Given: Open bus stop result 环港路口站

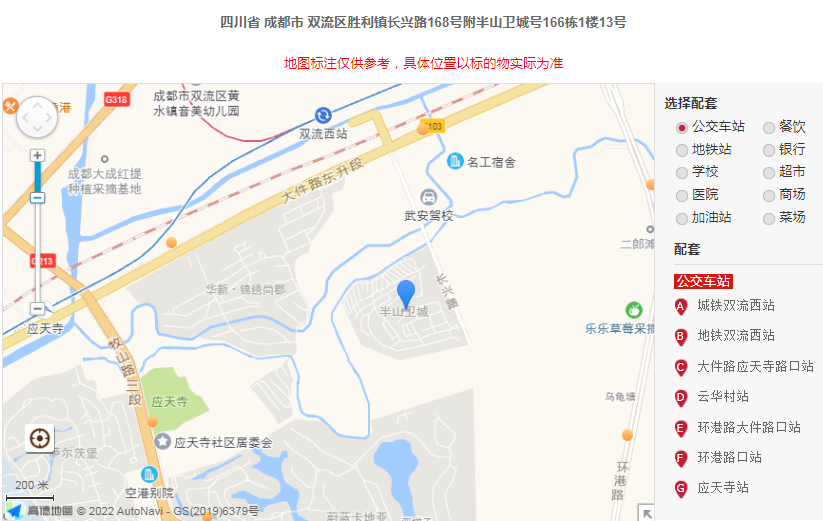Looking at the screenshot, I should pos(729,458).
